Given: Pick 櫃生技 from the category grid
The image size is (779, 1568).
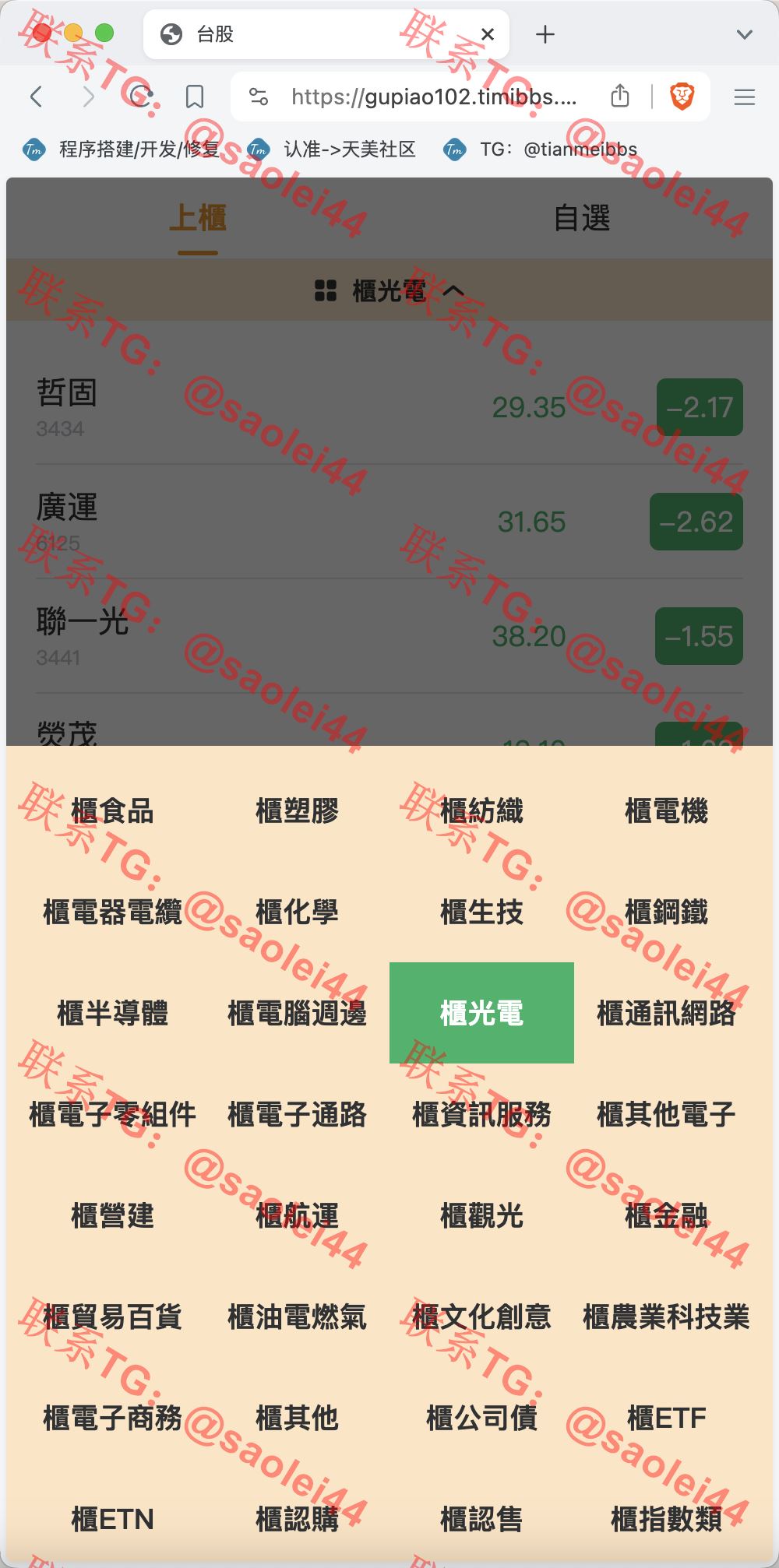Looking at the screenshot, I should point(481,912).
